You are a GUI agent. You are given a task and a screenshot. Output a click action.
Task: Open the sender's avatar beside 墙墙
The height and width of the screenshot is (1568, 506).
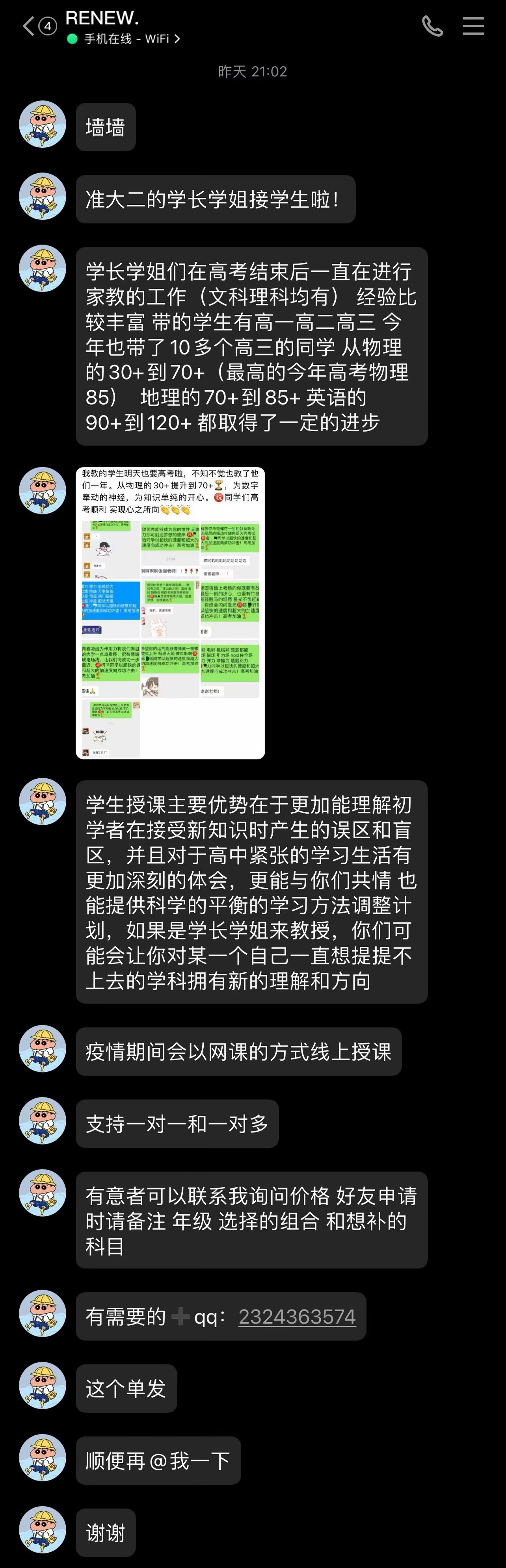(x=43, y=125)
